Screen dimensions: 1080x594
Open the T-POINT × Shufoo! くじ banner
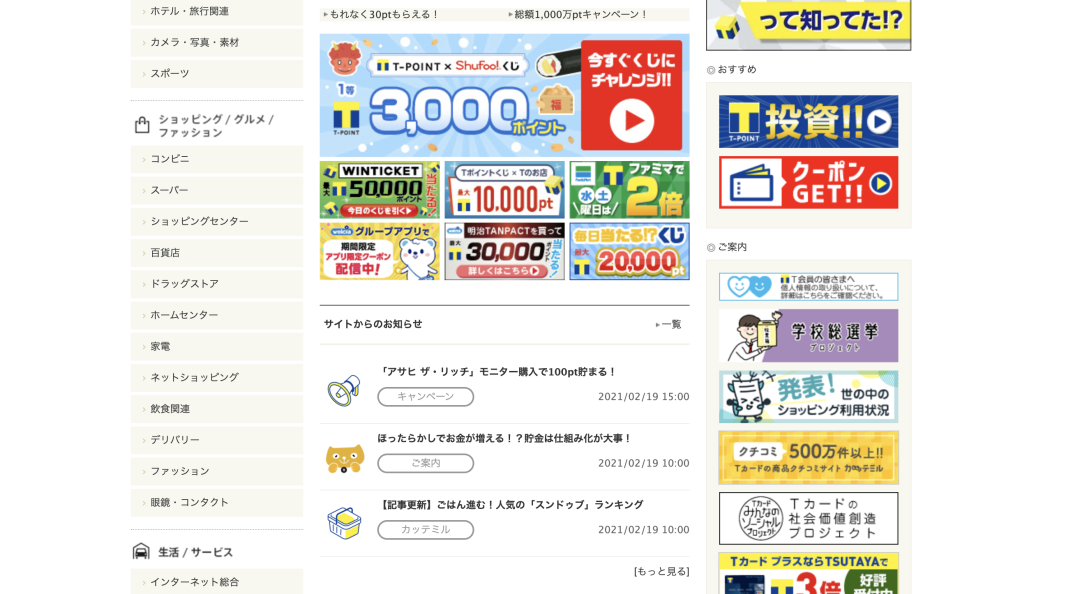click(x=504, y=96)
